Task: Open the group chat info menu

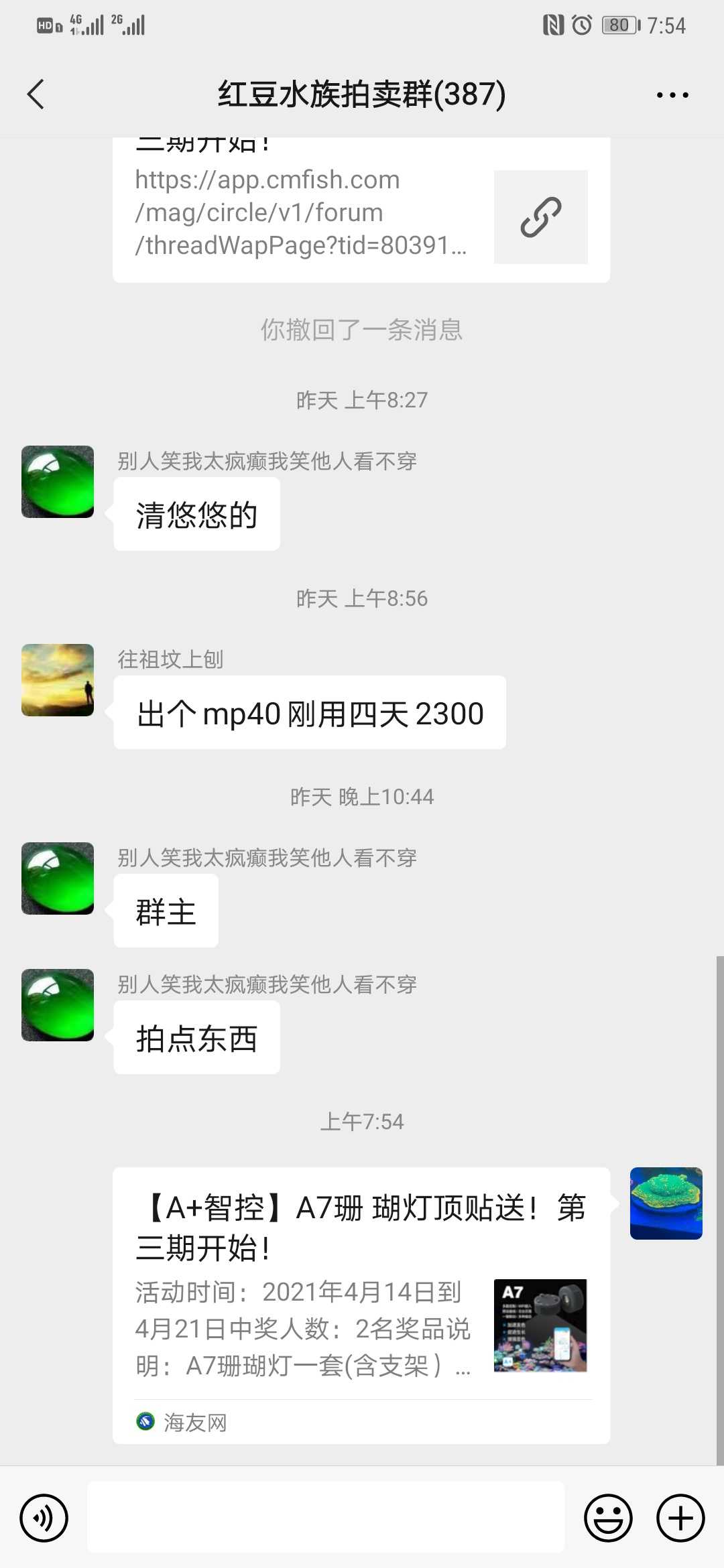Action: (x=672, y=94)
